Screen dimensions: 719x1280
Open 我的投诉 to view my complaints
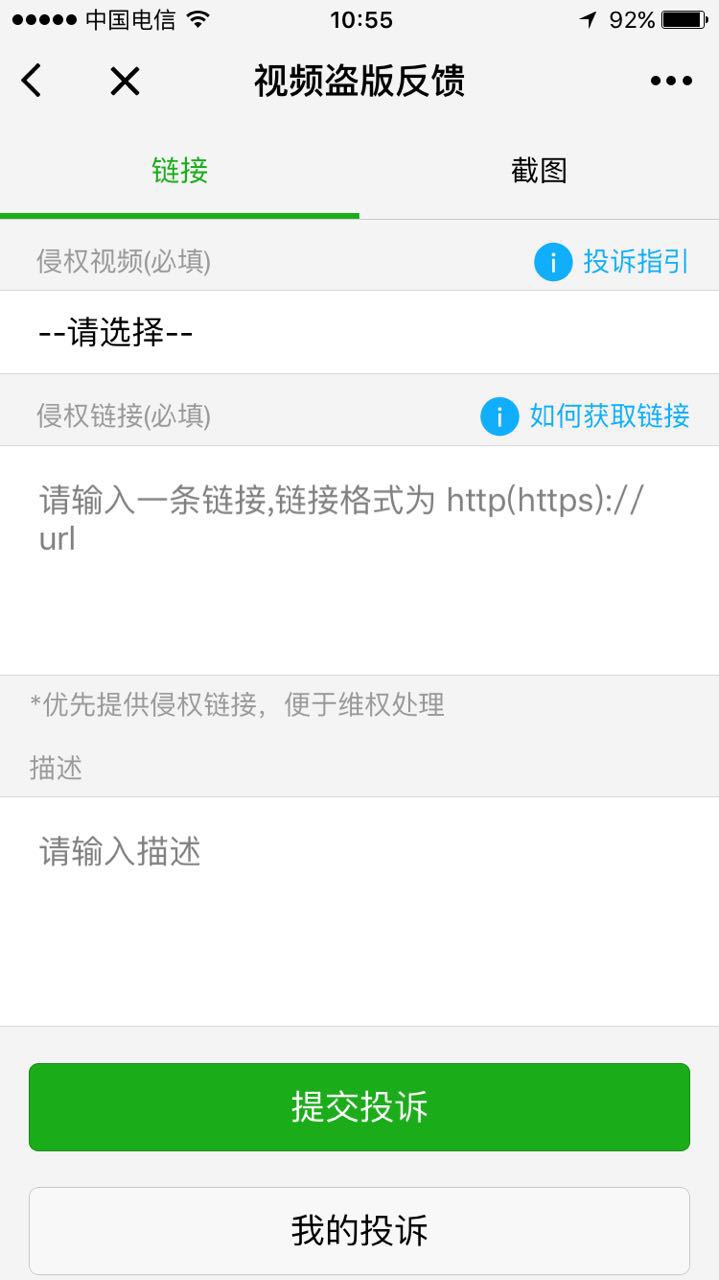359,1231
